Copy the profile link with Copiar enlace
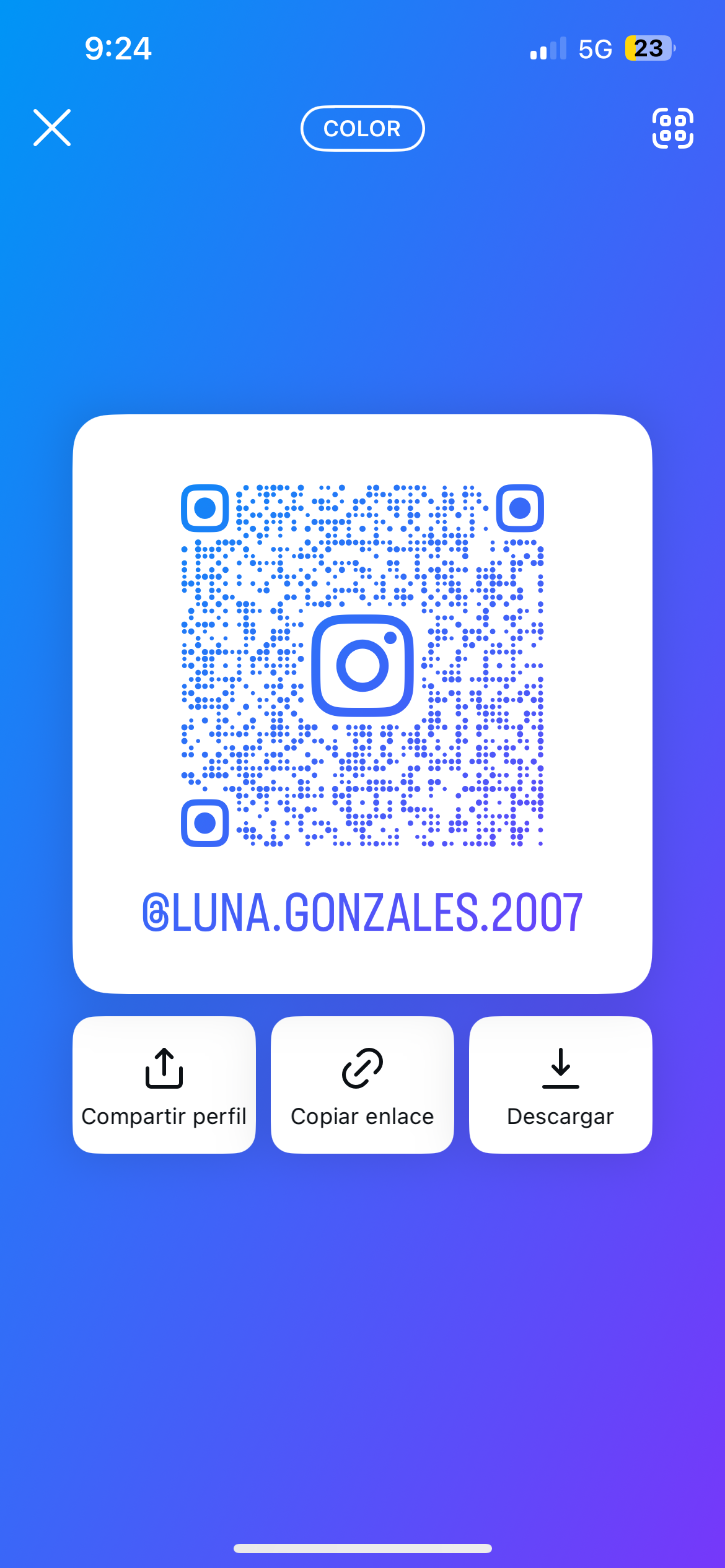The image size is (725, 1568). pyautogui.click(x=362, y=1085)
